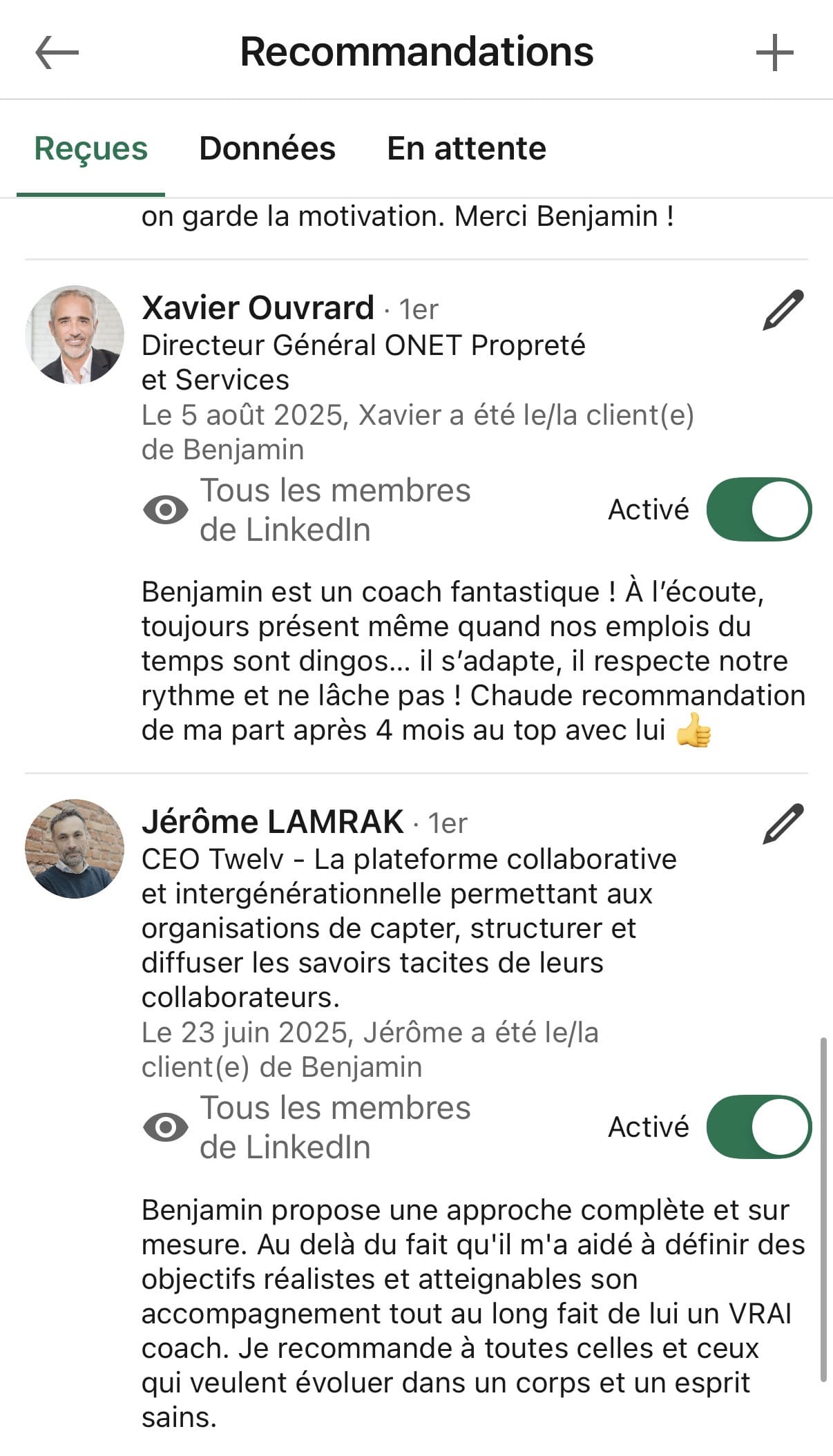The image size is (833, 1456).
Task: Open the En attente tab
Action: tap(466, 149)
